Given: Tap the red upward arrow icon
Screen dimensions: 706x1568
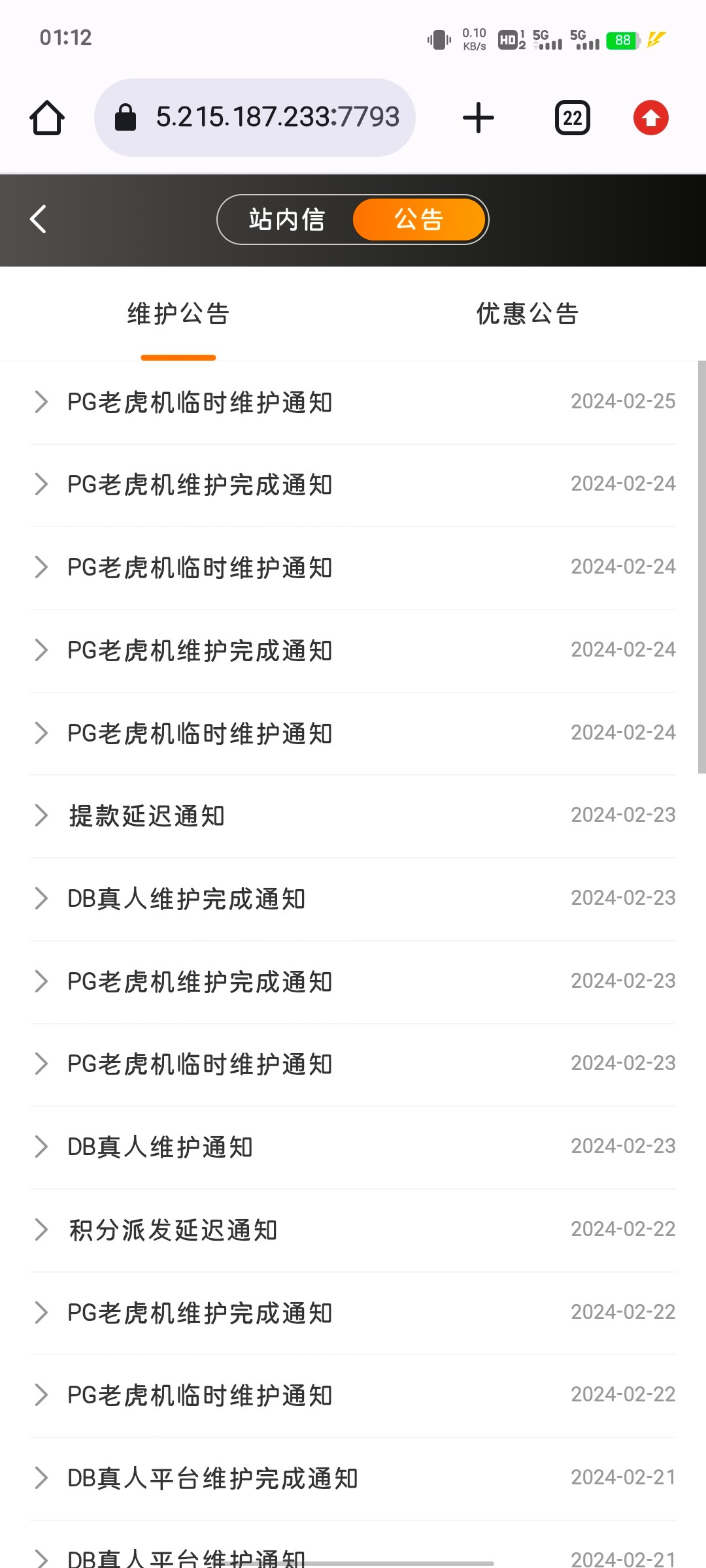Looking at the screenshot, I should (x=651, y=116).
